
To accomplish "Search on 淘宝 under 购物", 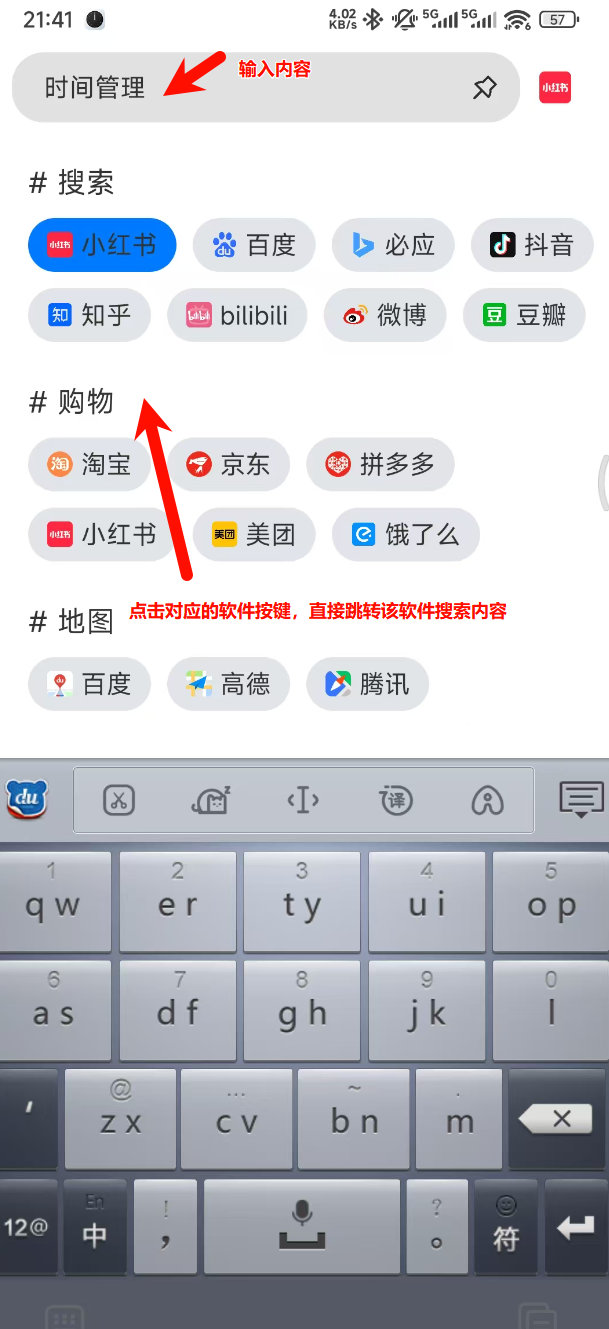I will tap(89, 464).
